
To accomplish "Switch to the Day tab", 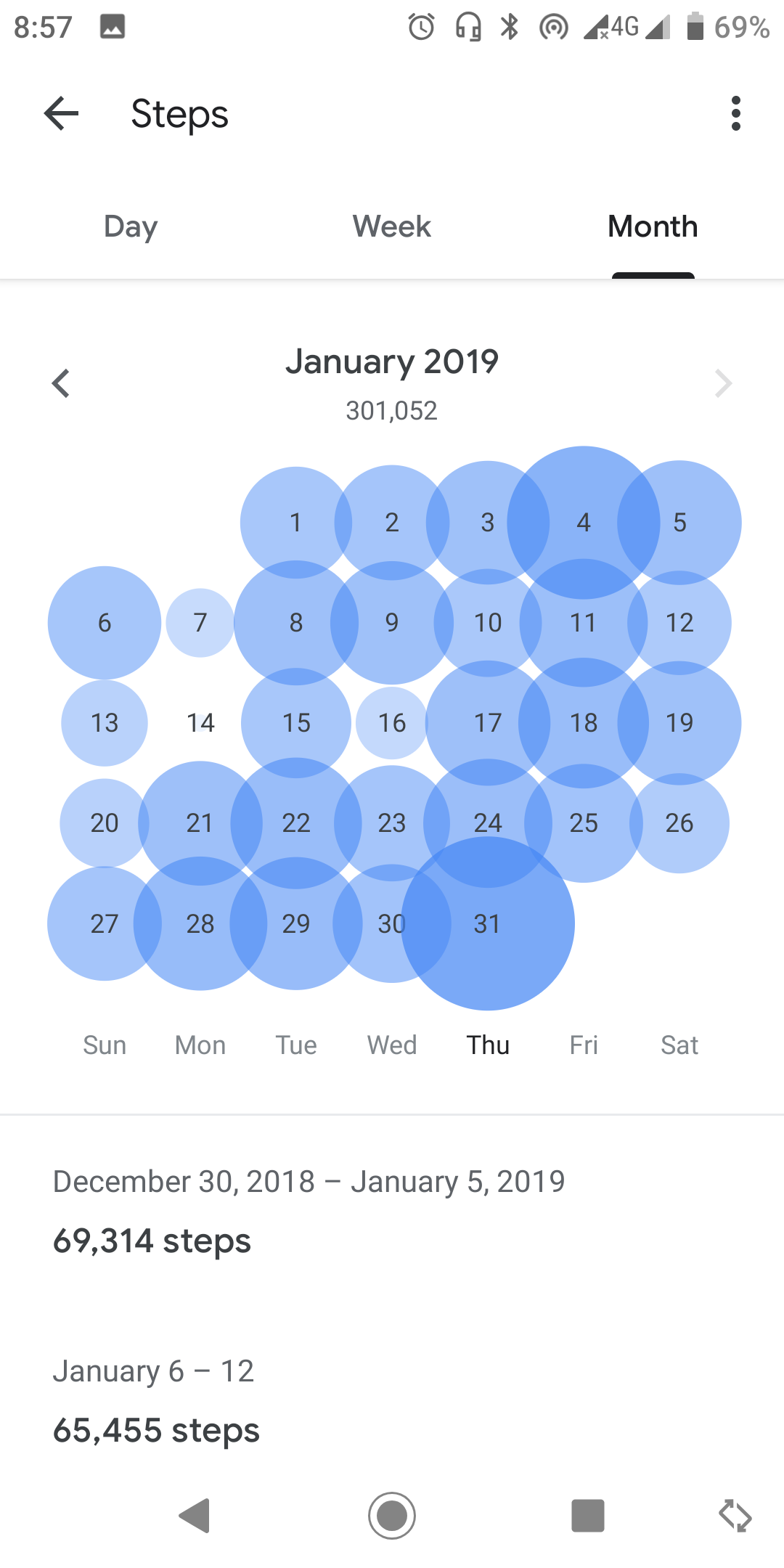I will click(131, 226).
